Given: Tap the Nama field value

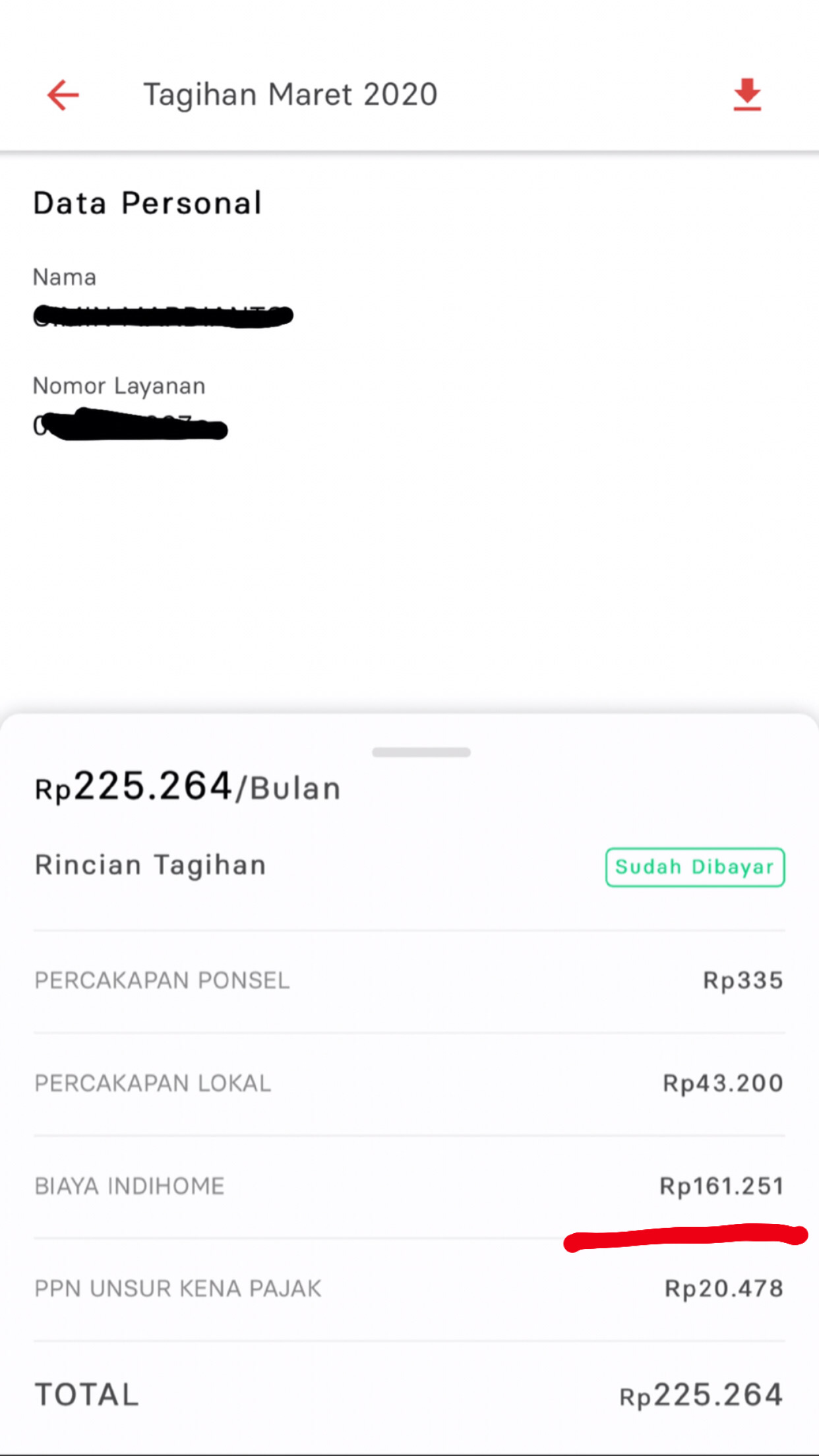Looking at the screenshot, I should 162,315.
